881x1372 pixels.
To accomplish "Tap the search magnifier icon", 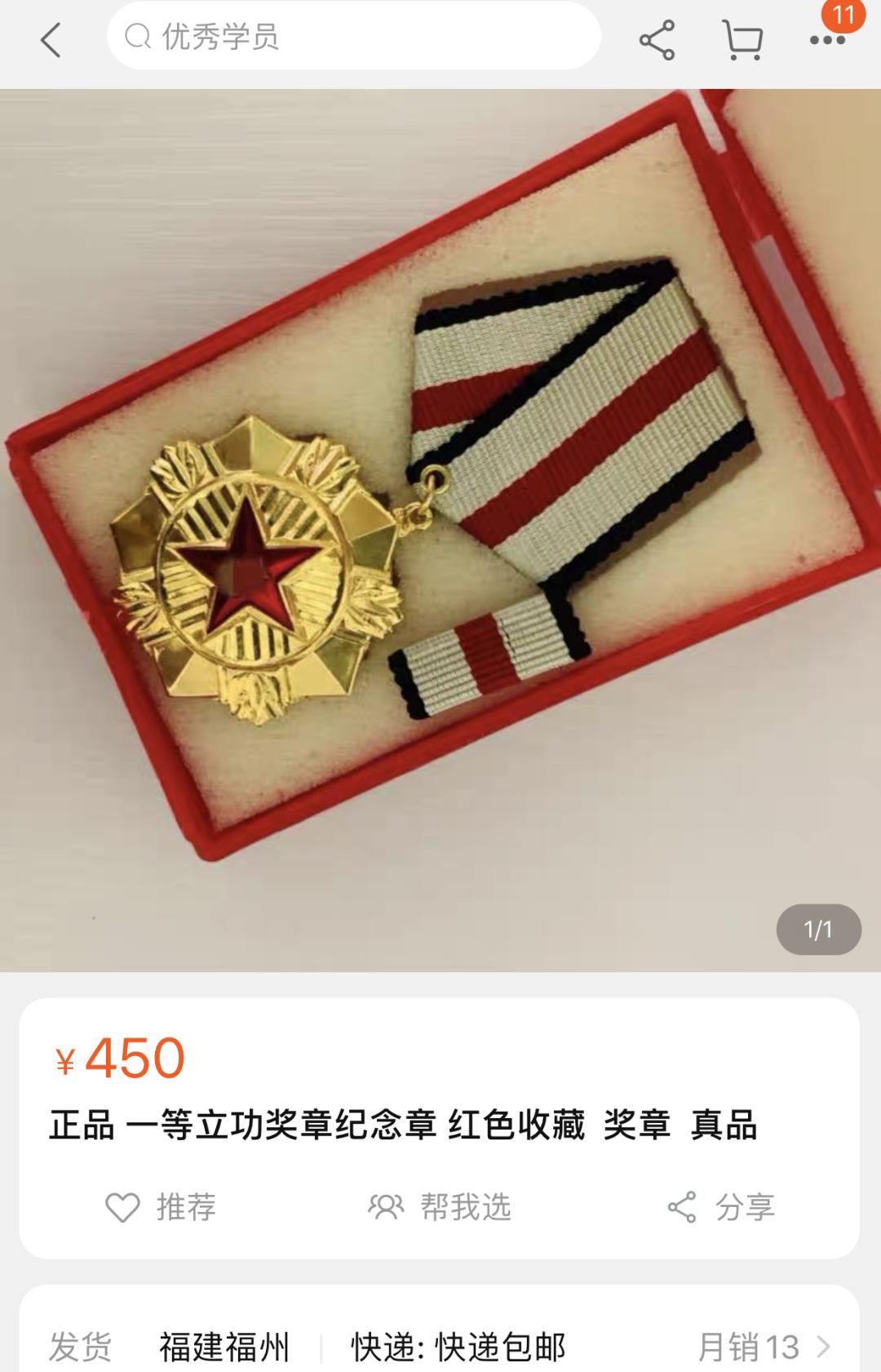I will pos(139,35).
